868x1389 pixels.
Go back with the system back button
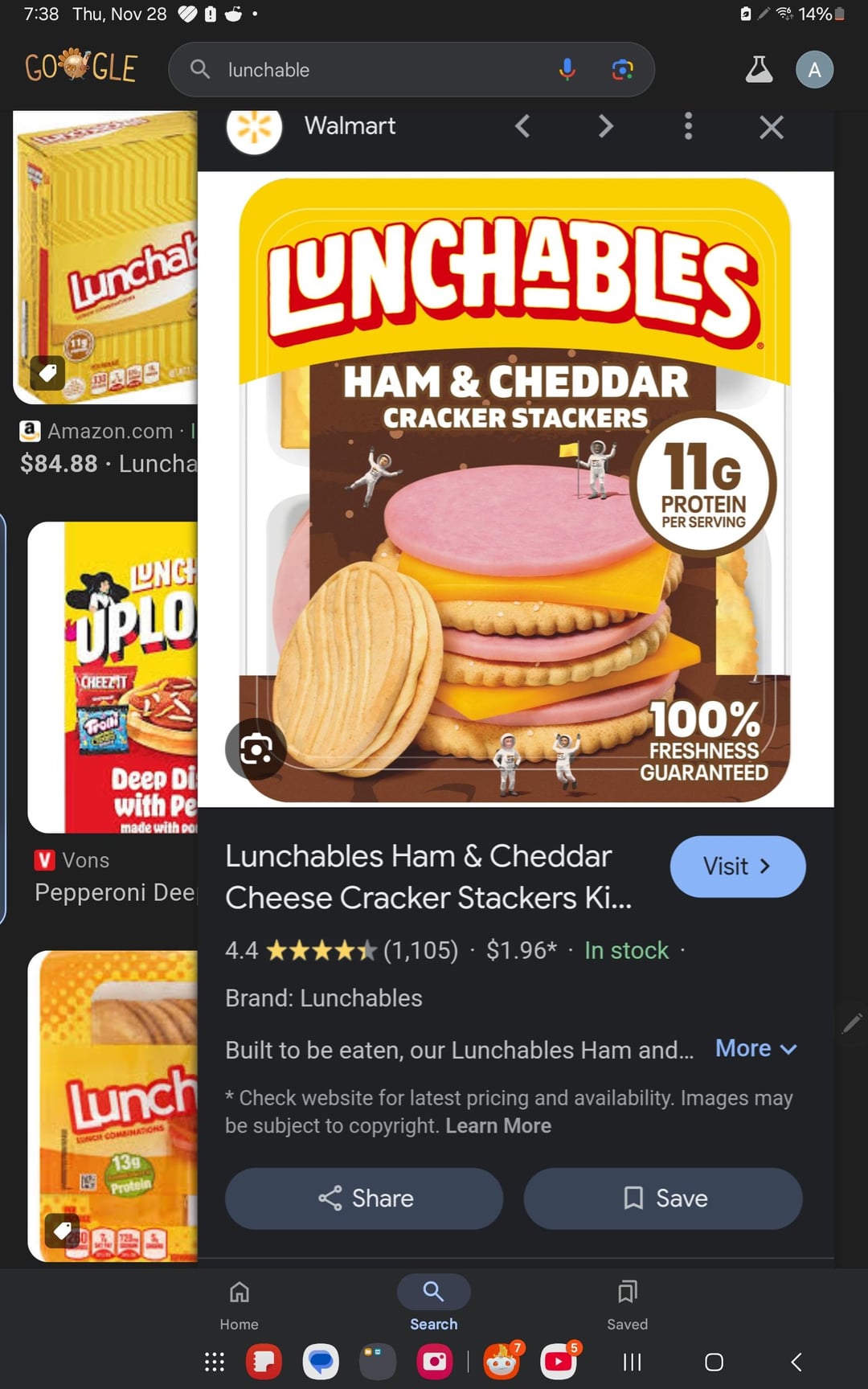click(796, 1362)
